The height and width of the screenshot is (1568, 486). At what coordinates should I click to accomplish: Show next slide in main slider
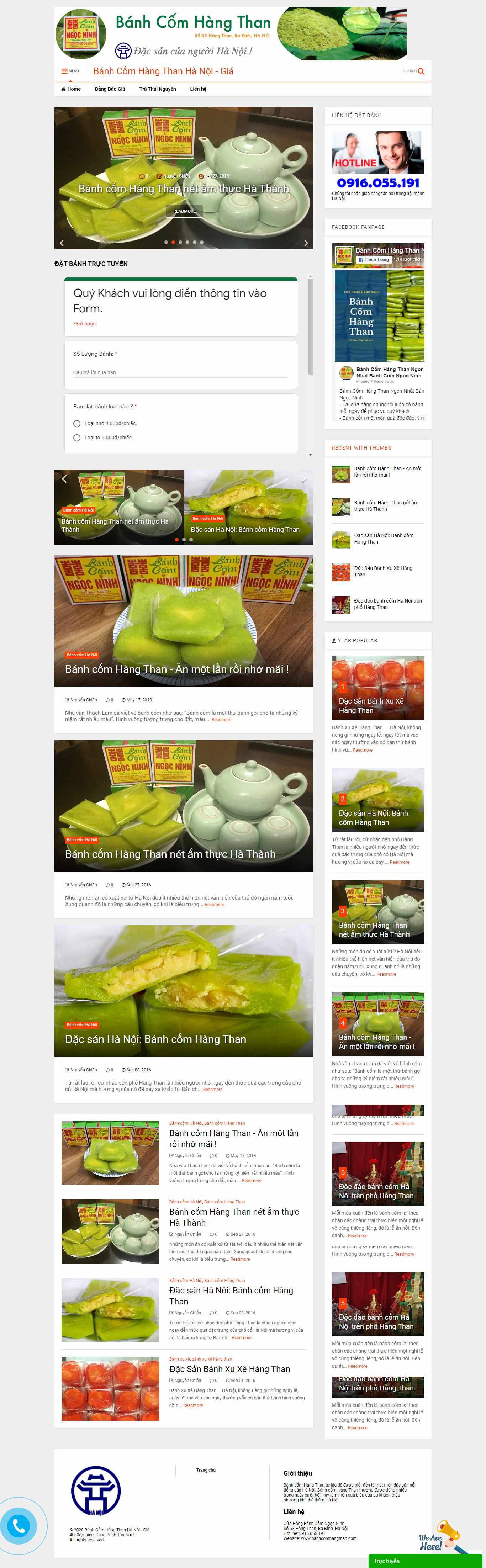click(306, 243)
